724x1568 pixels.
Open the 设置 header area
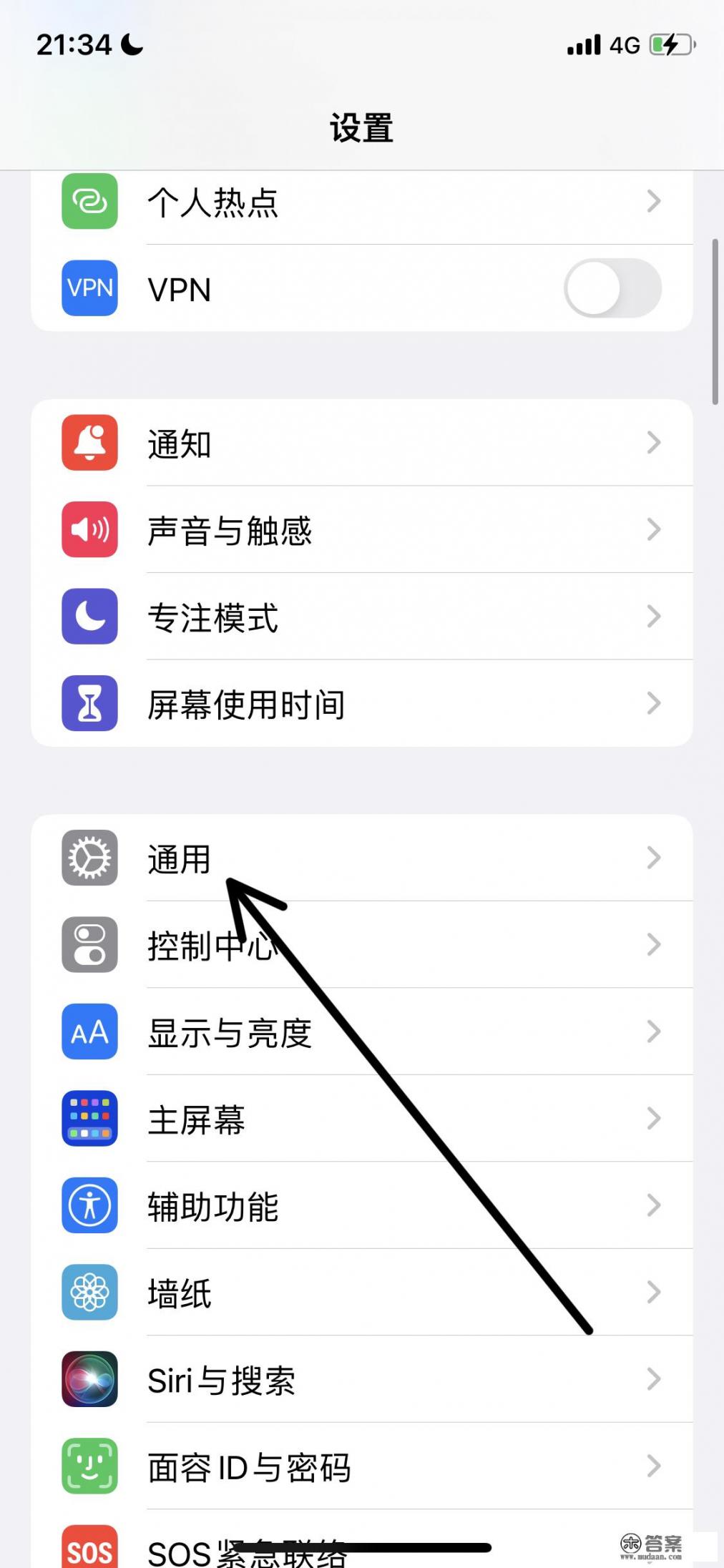[362, 127]
